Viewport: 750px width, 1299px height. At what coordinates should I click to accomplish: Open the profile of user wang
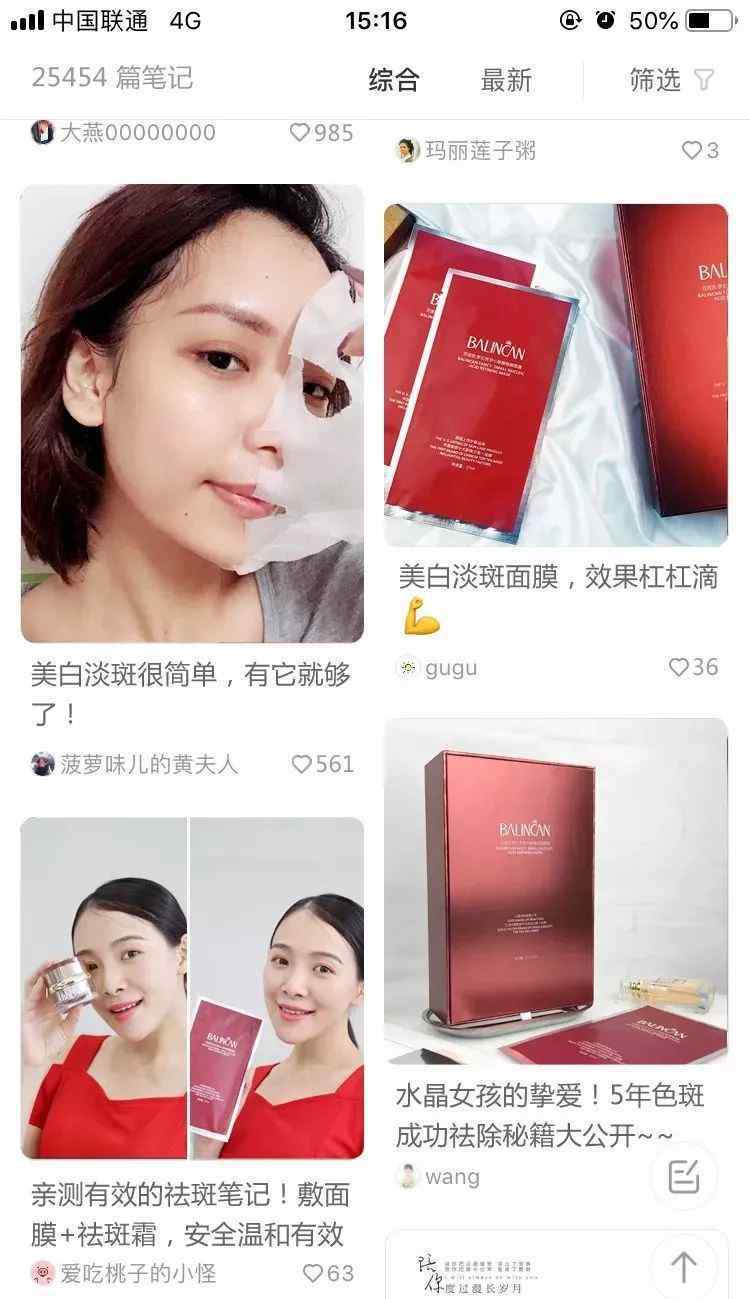438,1176
